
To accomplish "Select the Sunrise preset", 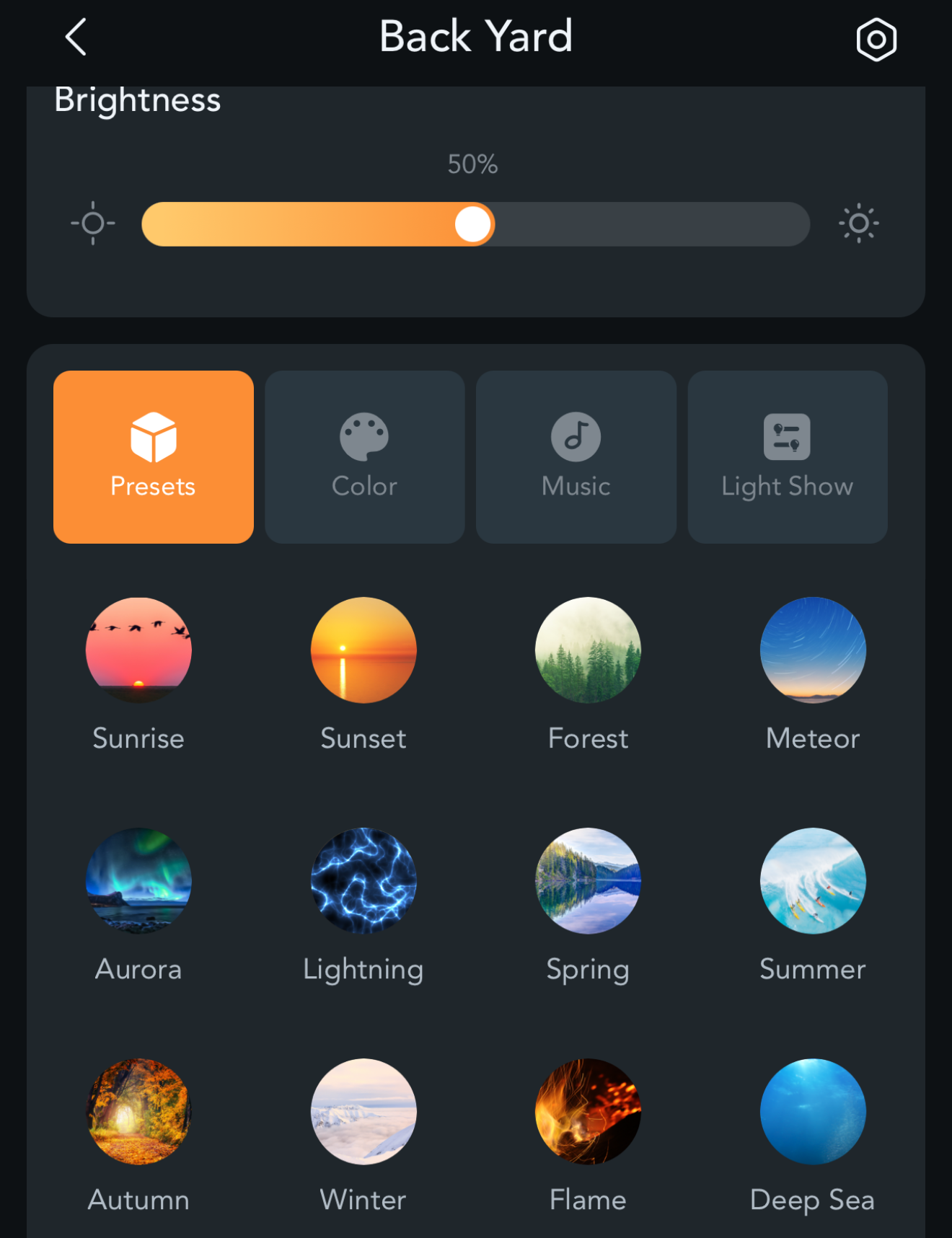I will click(x=138, y=650).
